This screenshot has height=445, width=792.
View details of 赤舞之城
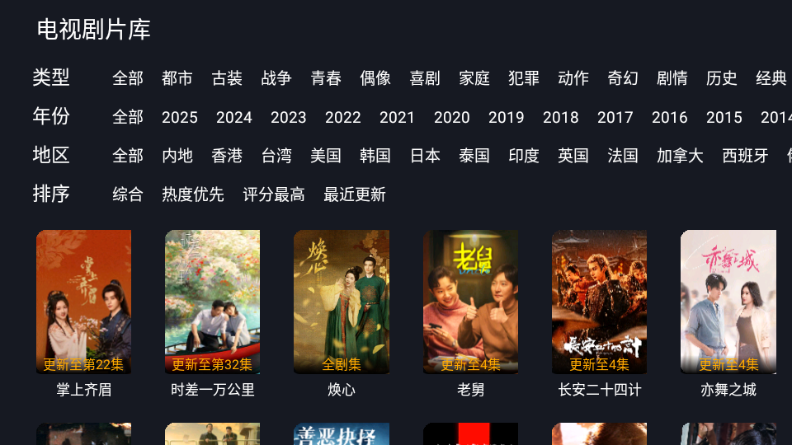click(728, 302)
